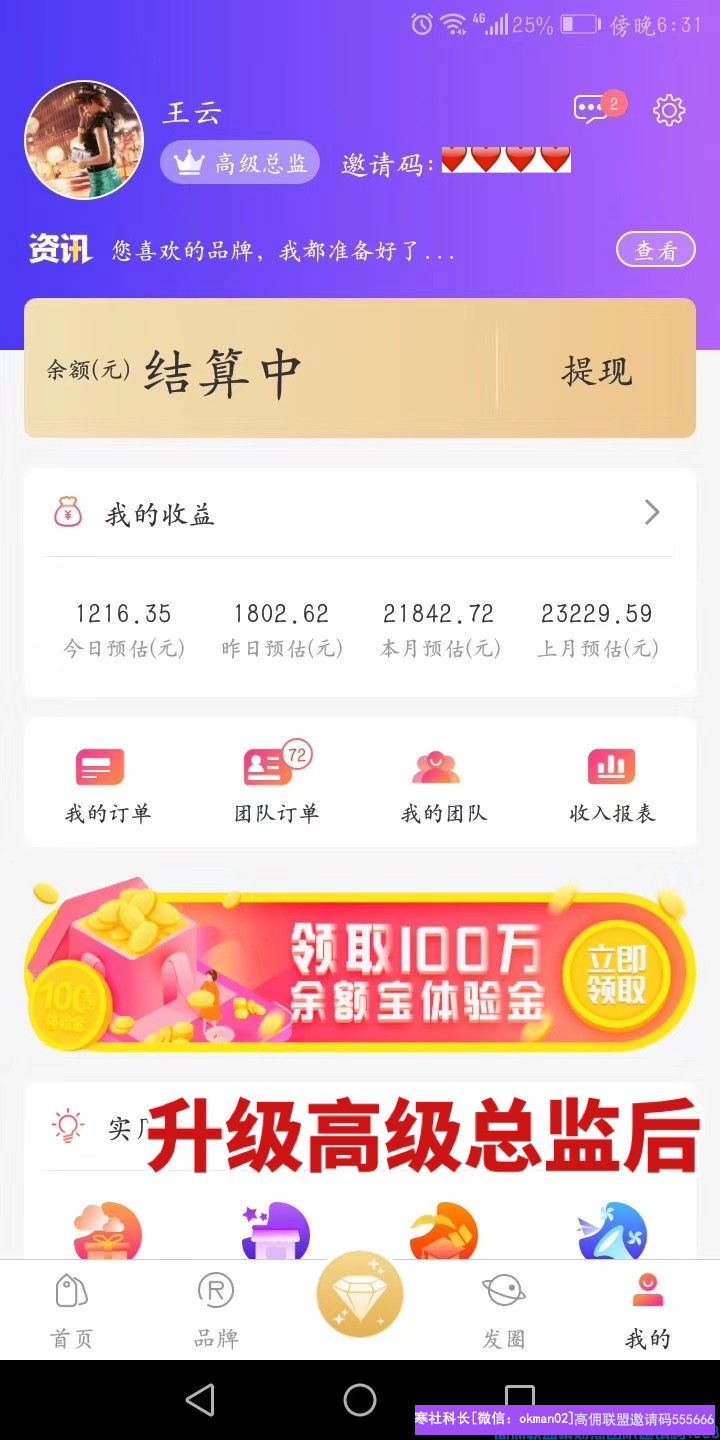Open 我的团队
Image resolution: width=720 pixels, height=1440 pixels.
pyautogui.click(x=443, y=786)
